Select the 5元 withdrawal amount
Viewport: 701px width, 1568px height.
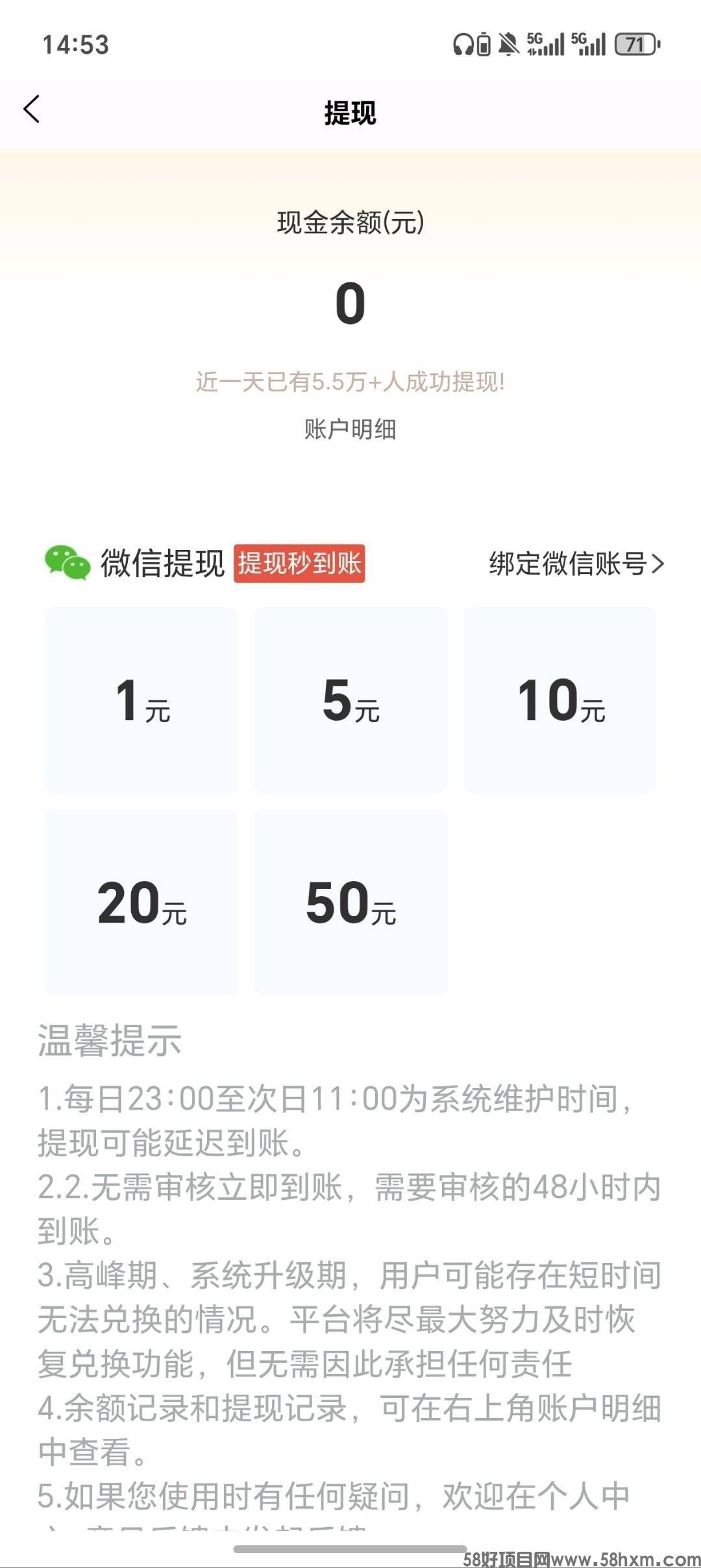350,699
